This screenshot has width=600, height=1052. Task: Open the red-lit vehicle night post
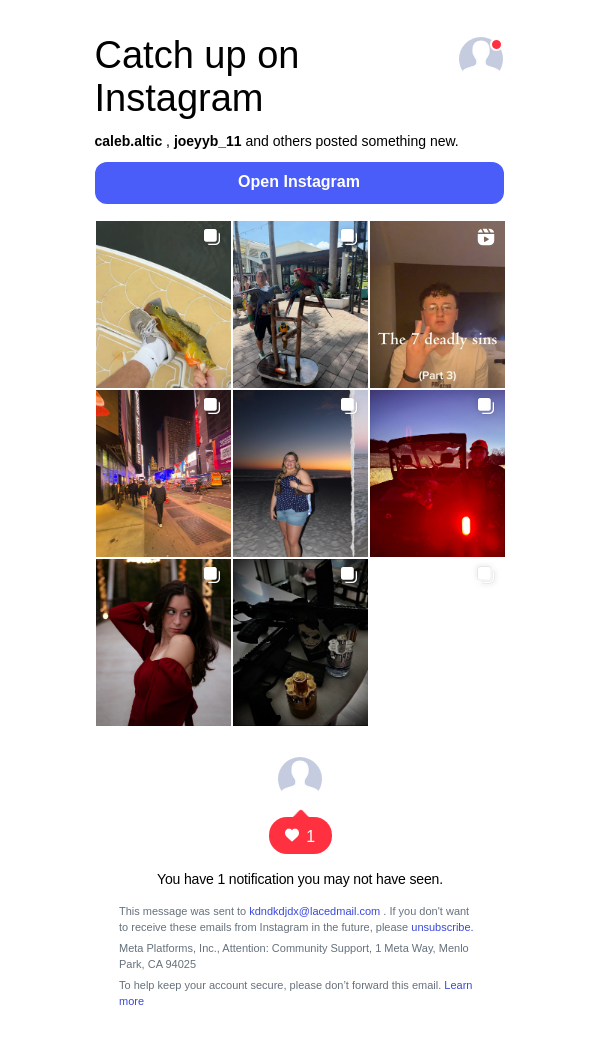point(437,473)
